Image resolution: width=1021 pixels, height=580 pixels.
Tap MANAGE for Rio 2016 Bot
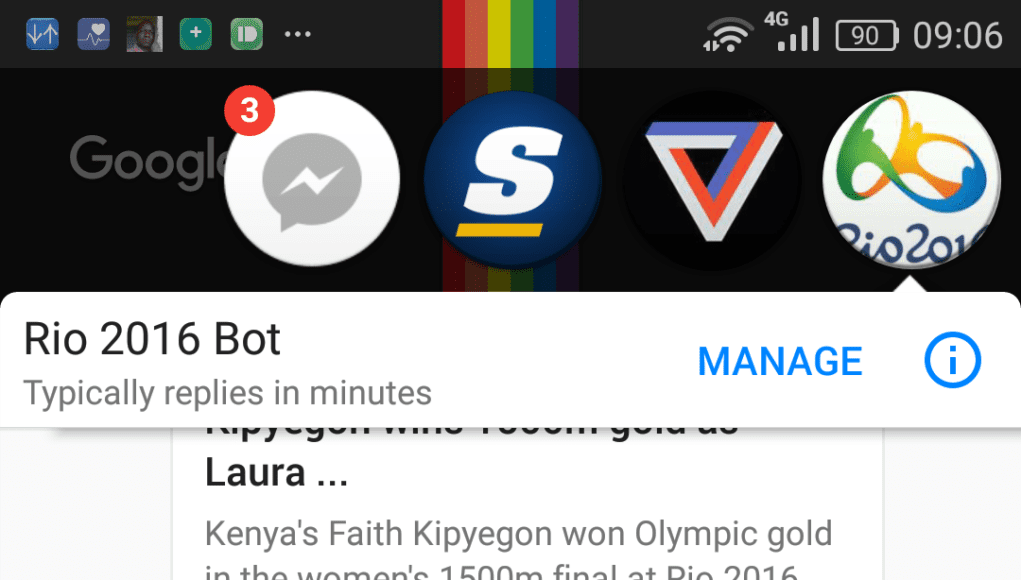(x=780, y=361)
